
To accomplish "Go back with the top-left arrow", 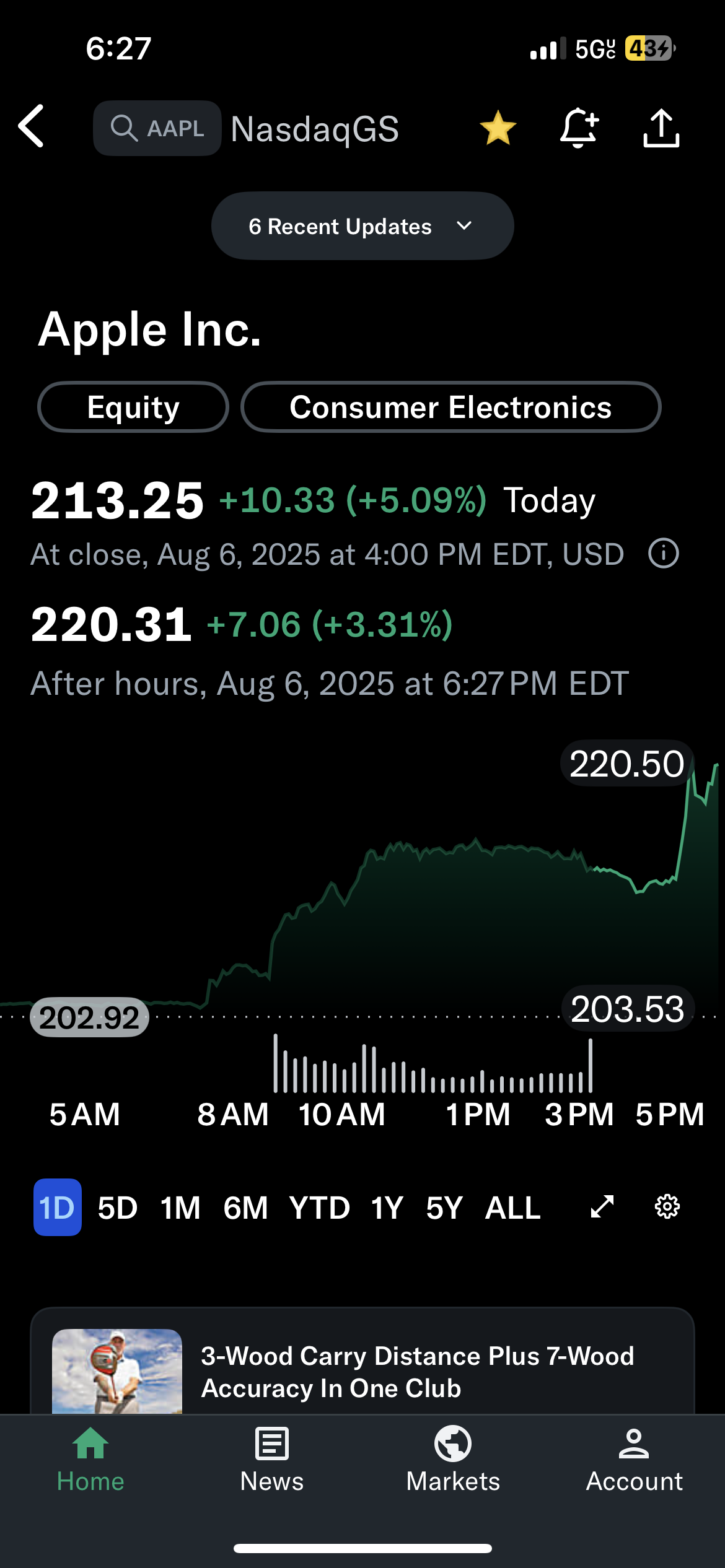I will [x=32, y=126].
